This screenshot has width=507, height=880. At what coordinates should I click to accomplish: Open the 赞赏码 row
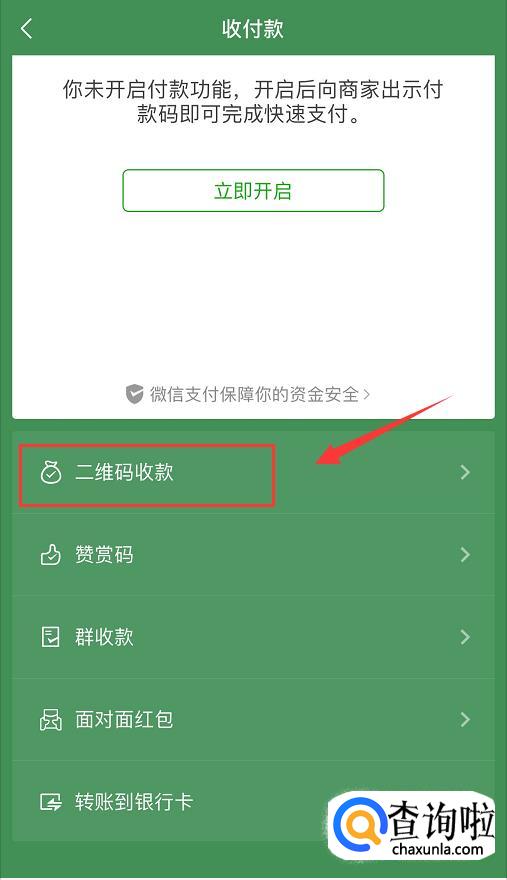click(253, 555)
